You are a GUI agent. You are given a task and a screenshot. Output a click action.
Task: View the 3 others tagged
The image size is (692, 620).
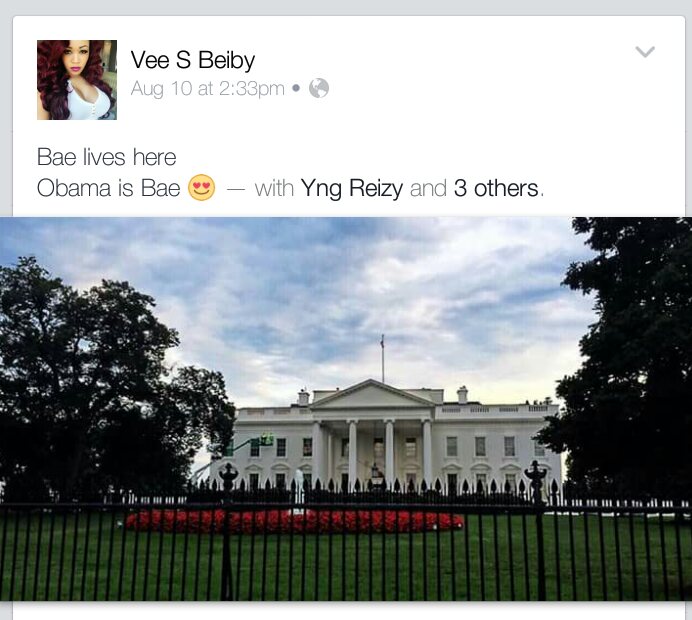[x=496, y=188]
